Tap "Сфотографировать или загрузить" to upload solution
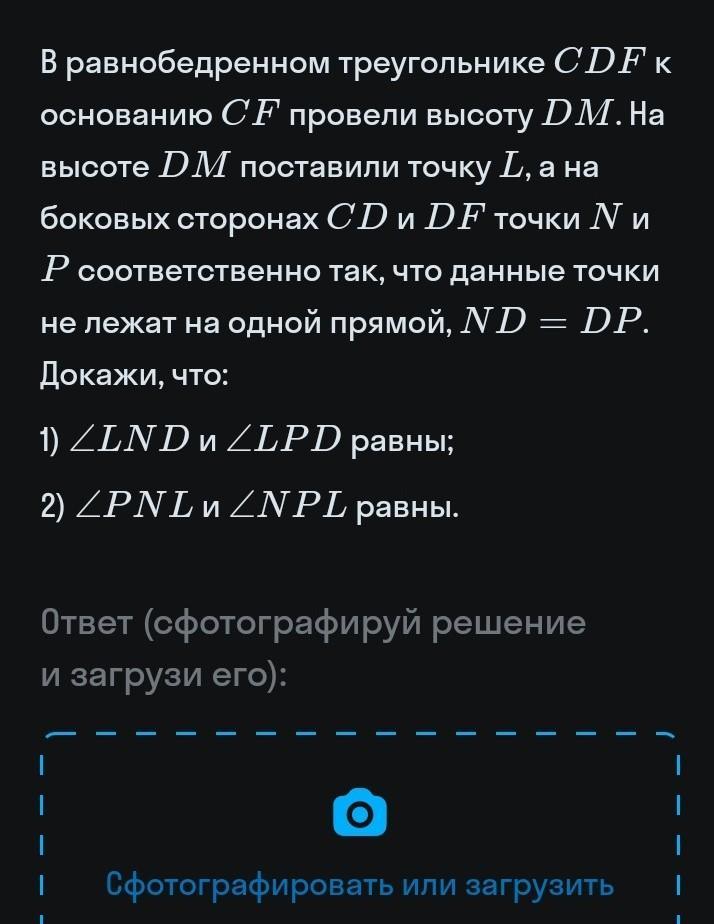 tap(359, 885)
